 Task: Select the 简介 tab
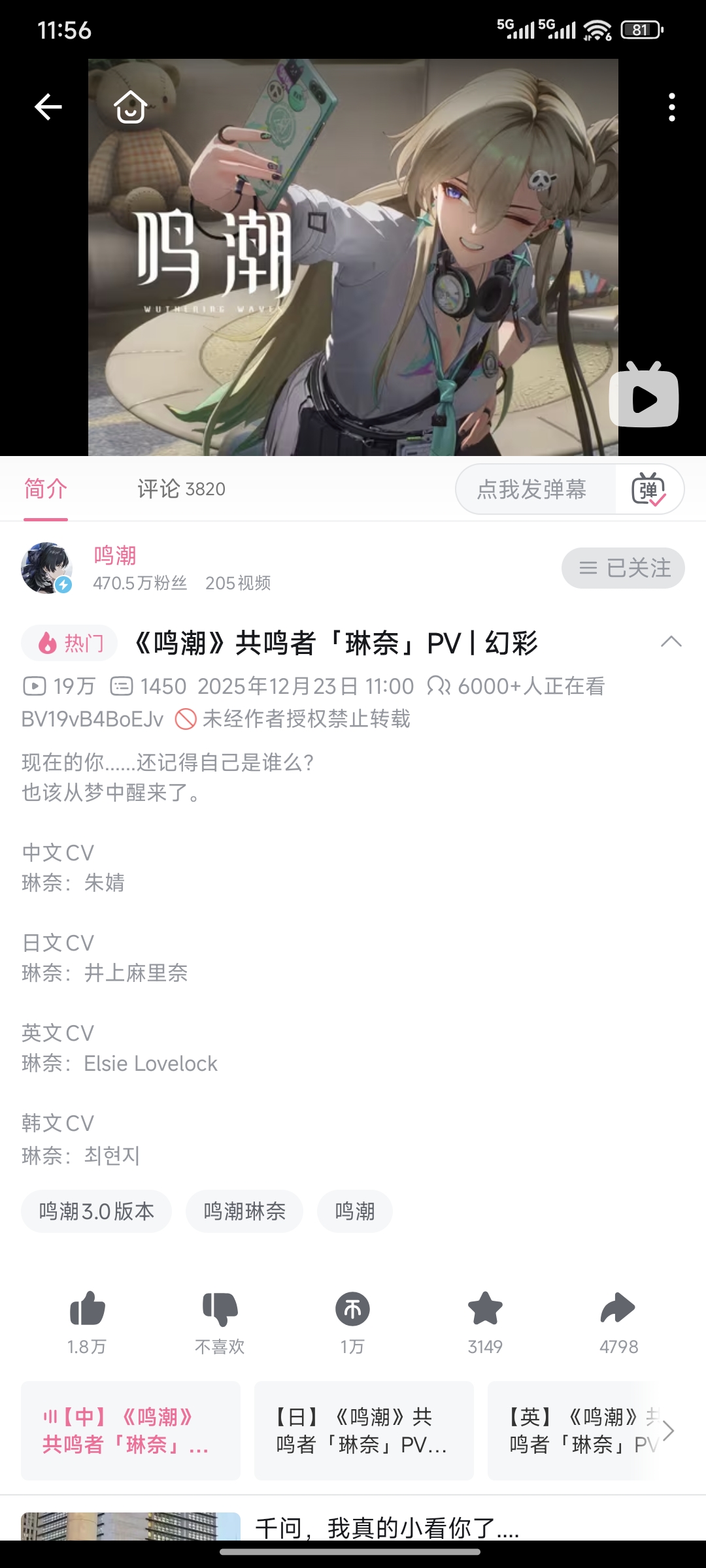46,489
